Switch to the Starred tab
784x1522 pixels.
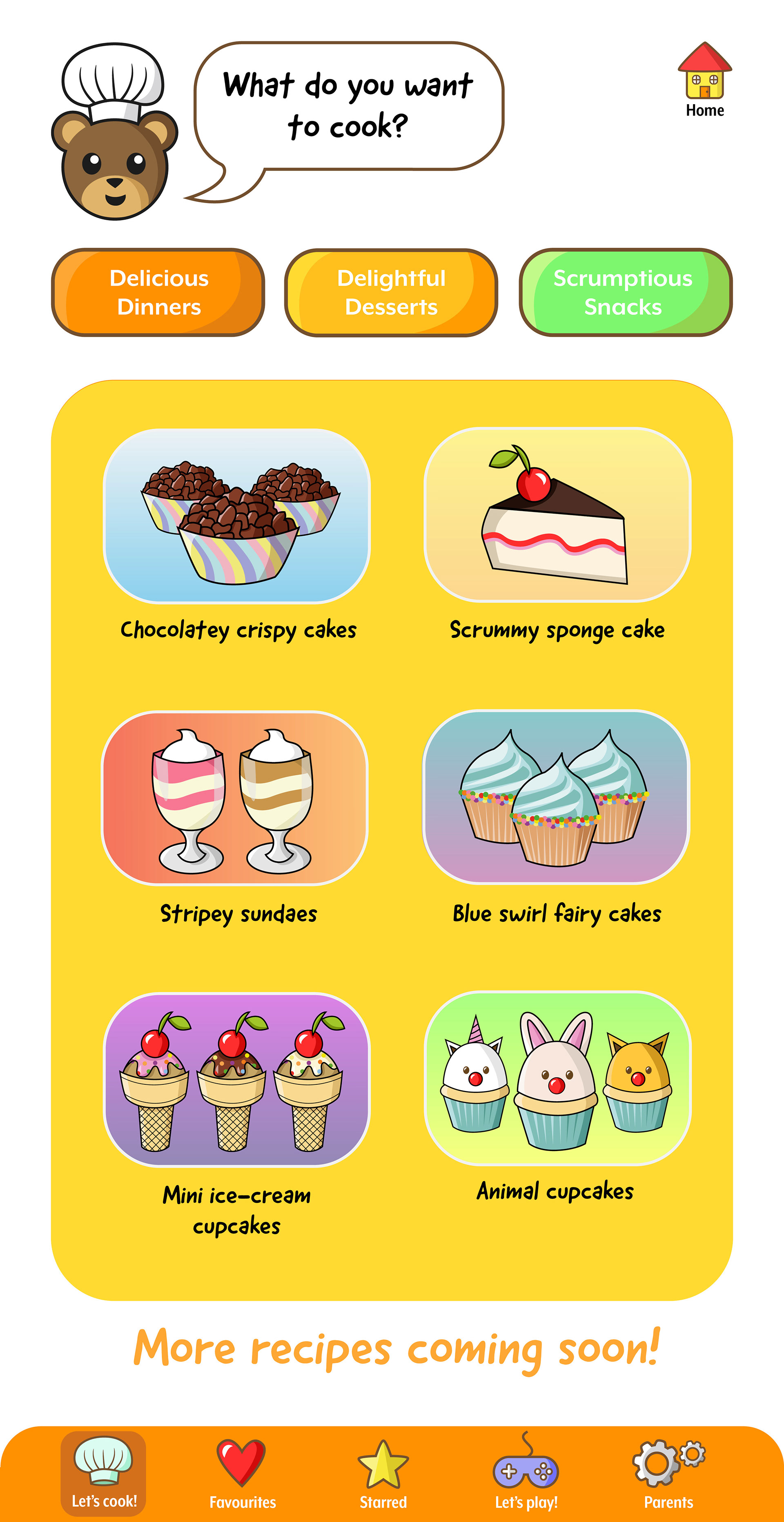(383, 1473)
